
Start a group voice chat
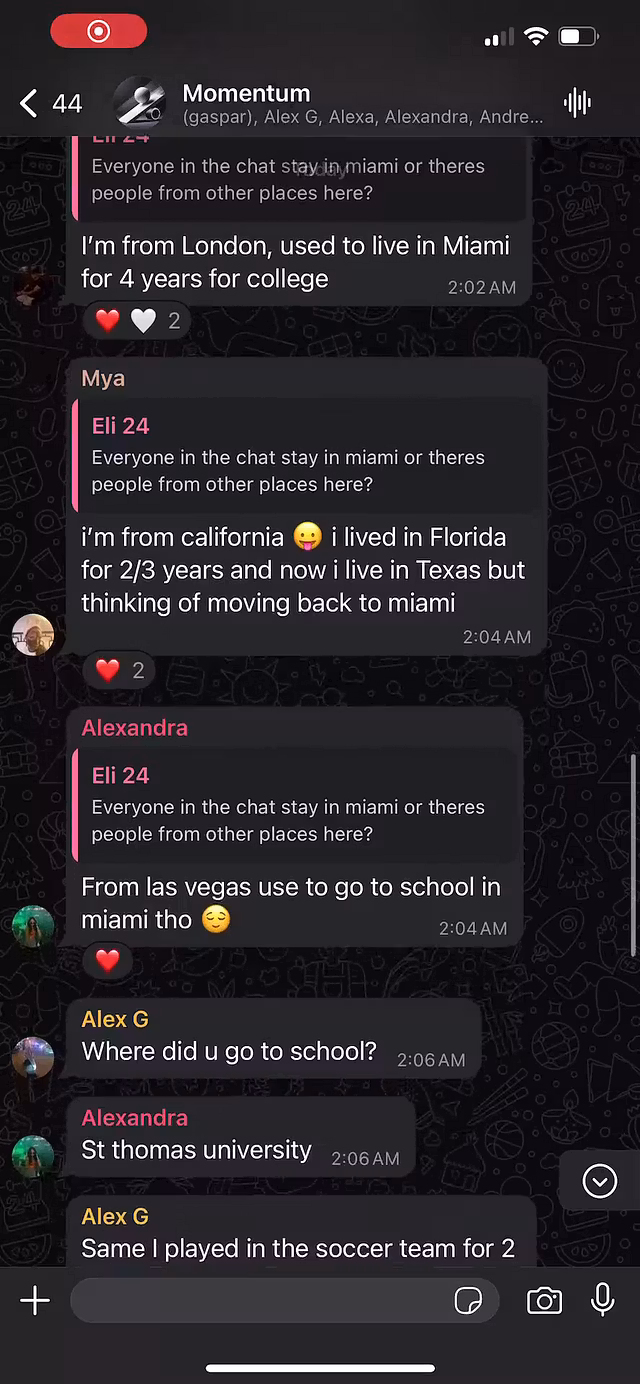(x=577, y=102)
